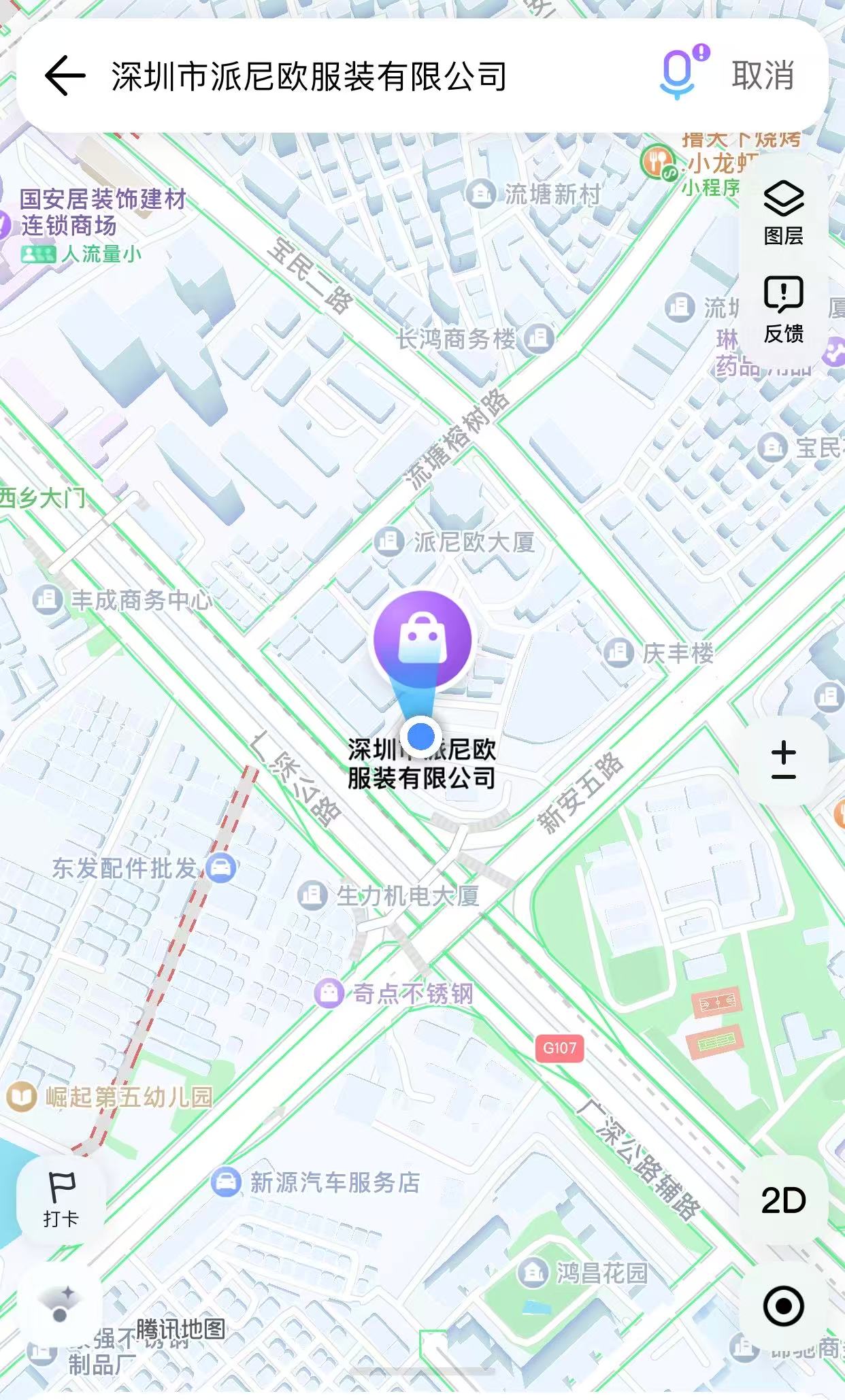Viewport: 845px width, 1400px height.
Task: Start voice search with the microphone
Action: click(x=680, y=73)
